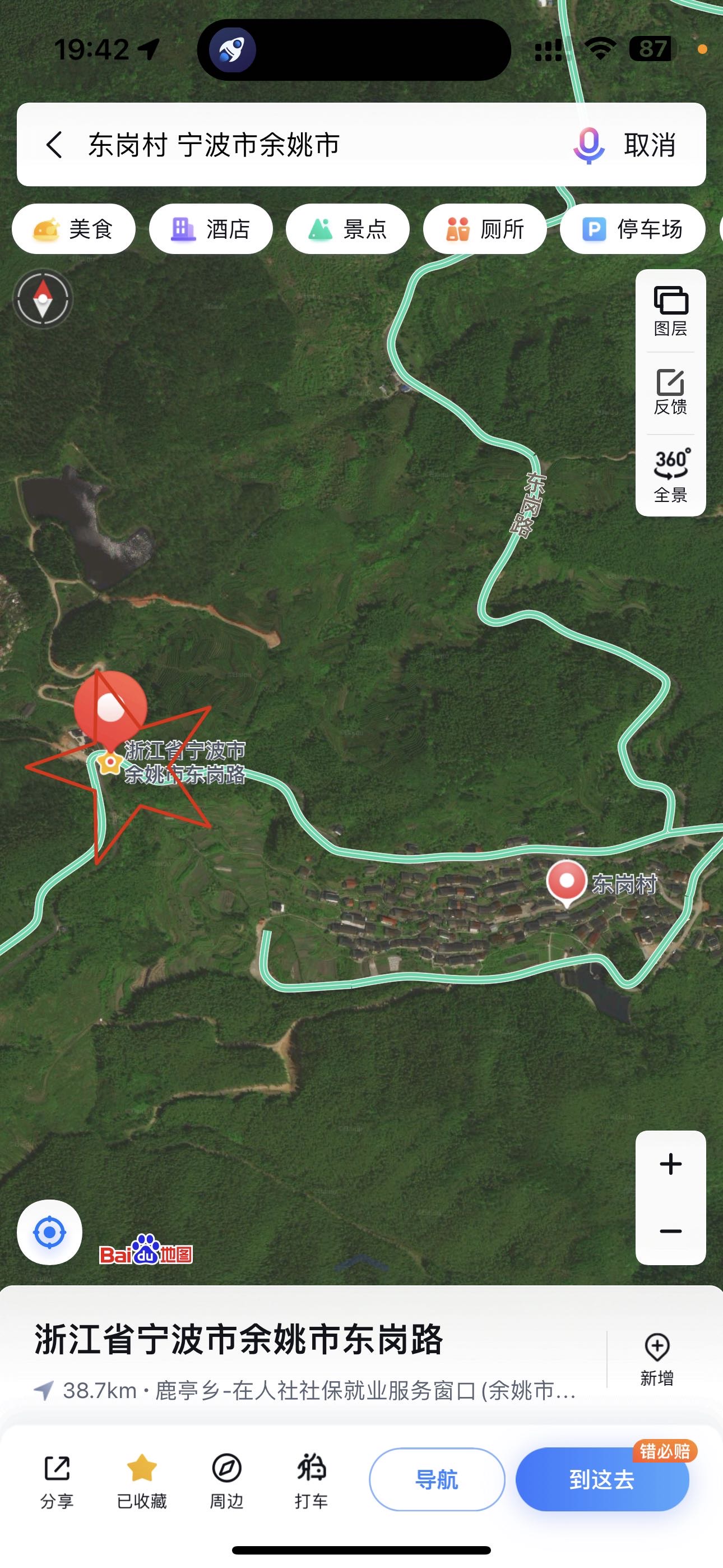Start 导航 navigation

pyautogui.click(x=437, y=1479)
